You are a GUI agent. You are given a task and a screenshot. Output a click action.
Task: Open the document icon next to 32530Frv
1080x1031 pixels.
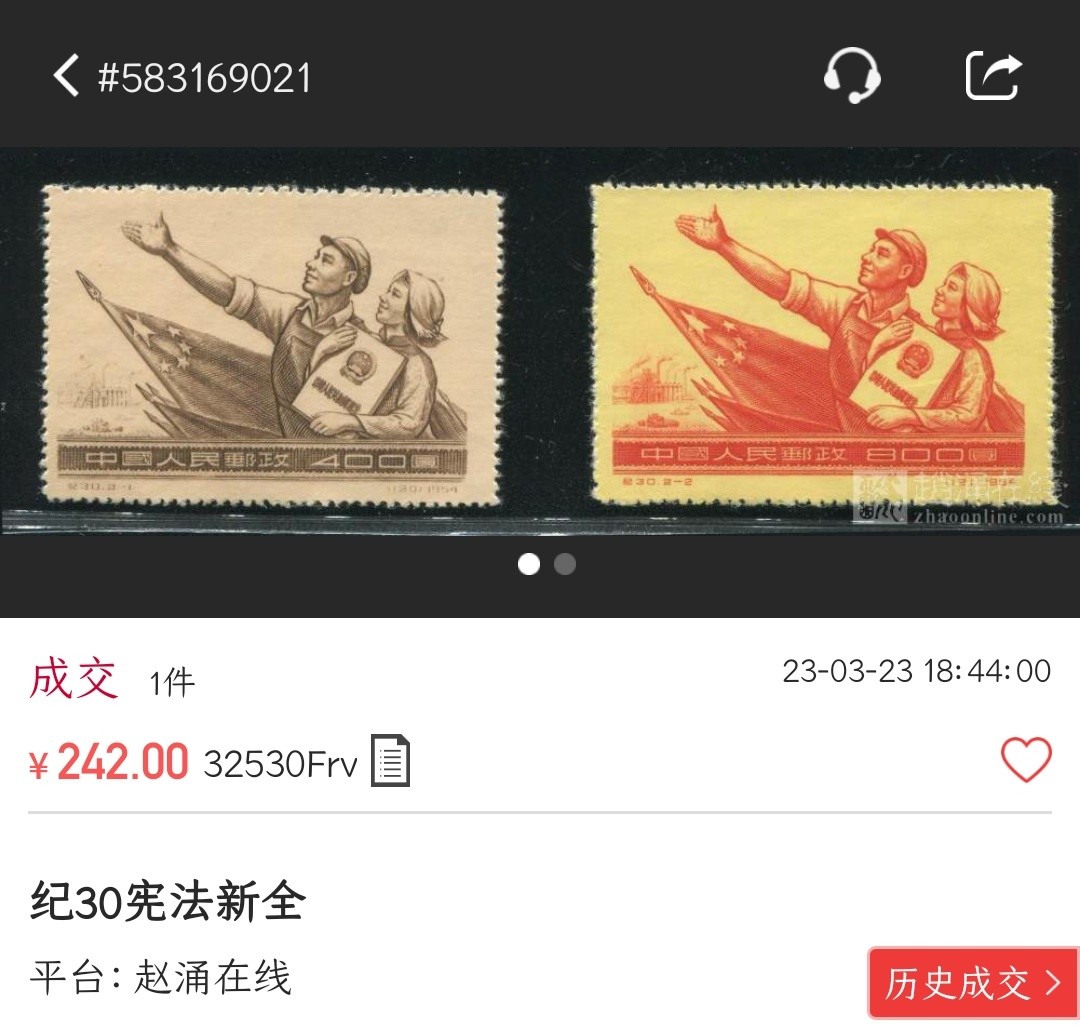pos(390,761)
